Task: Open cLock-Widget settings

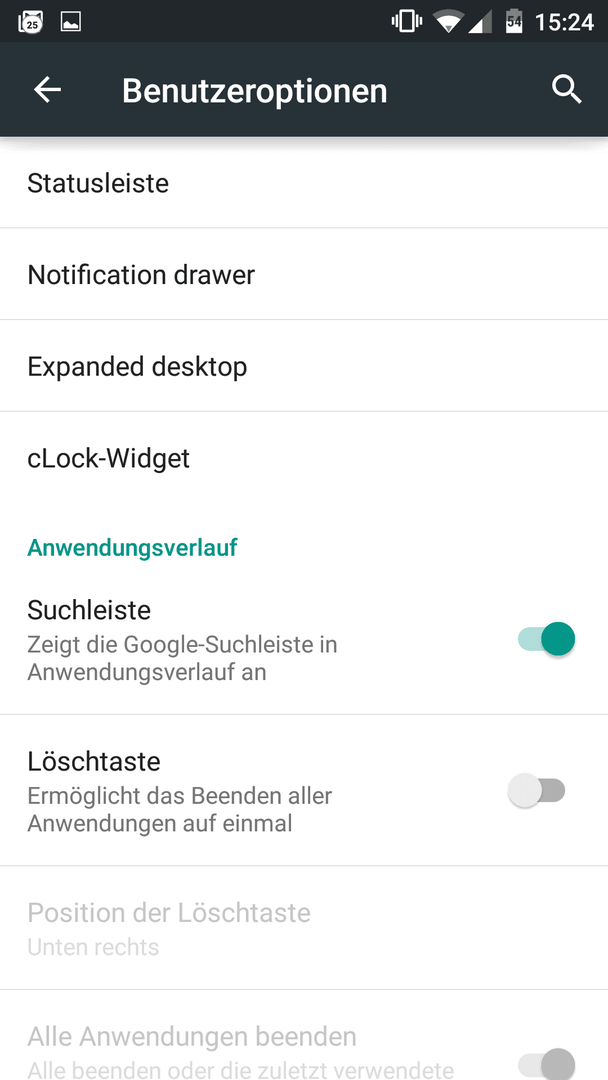Action: pos(304,458)
